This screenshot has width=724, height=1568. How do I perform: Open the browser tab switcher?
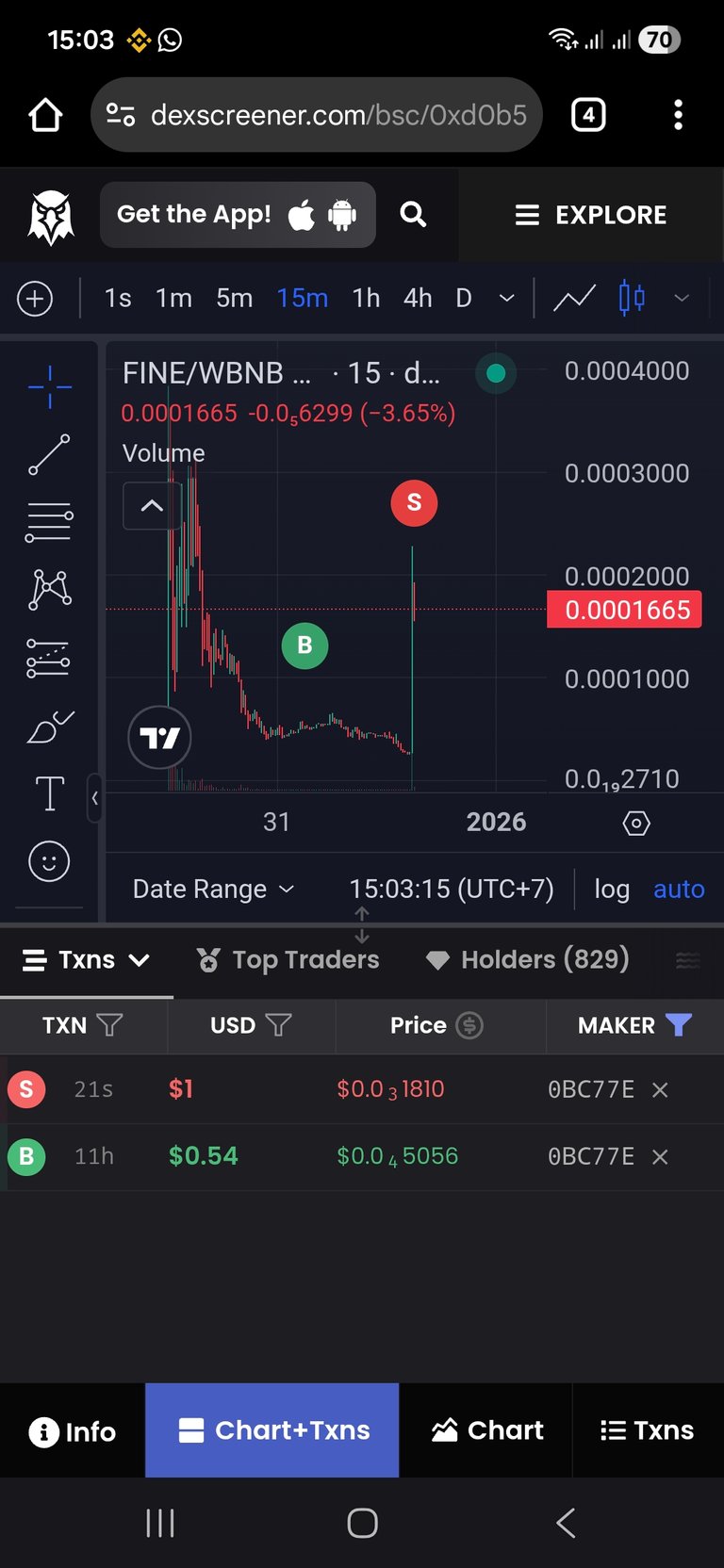coord(588,115)
